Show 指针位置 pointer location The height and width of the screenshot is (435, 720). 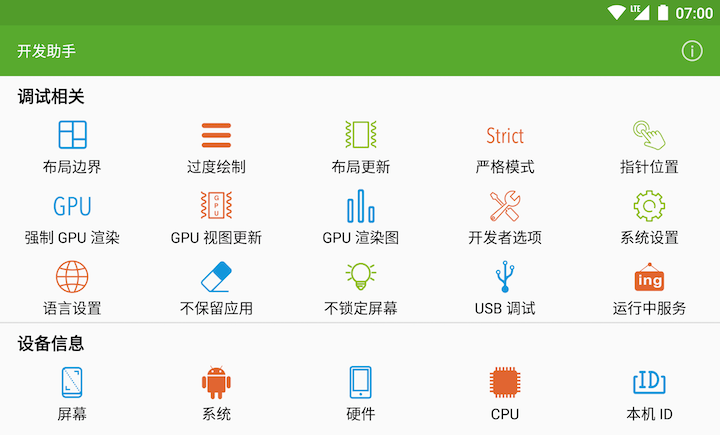click(x=649, y=147)
